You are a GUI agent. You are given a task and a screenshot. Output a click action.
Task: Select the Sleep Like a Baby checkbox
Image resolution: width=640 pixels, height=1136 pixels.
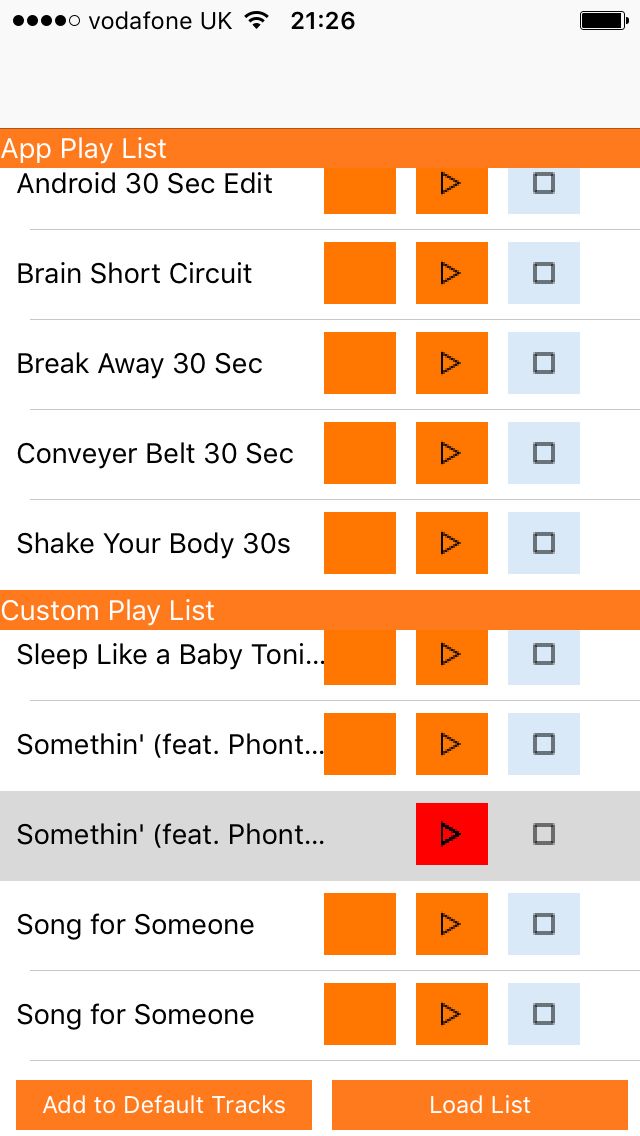(x=543, y=657)
